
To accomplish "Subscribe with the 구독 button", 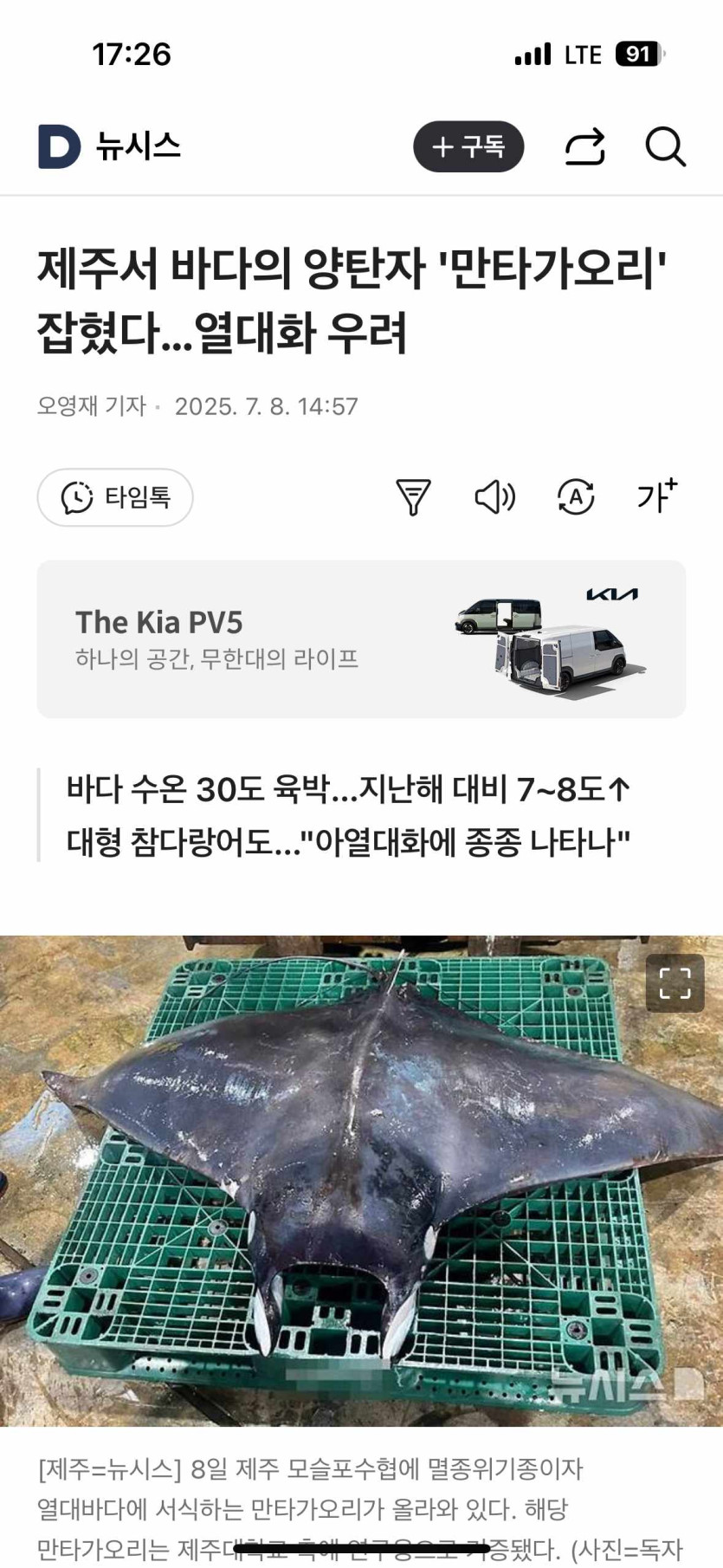I will pyautogui.click(x=468, y=146).
